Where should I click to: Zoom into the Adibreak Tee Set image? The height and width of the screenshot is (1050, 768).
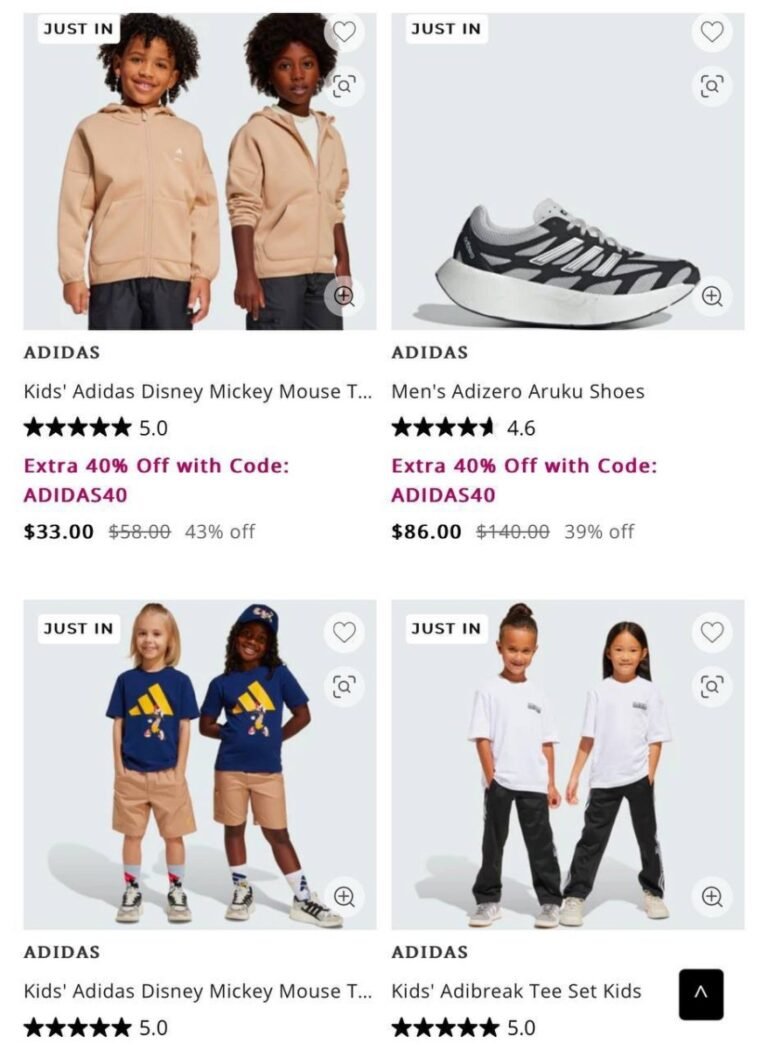pyautogui.click(x=712, y=896)
